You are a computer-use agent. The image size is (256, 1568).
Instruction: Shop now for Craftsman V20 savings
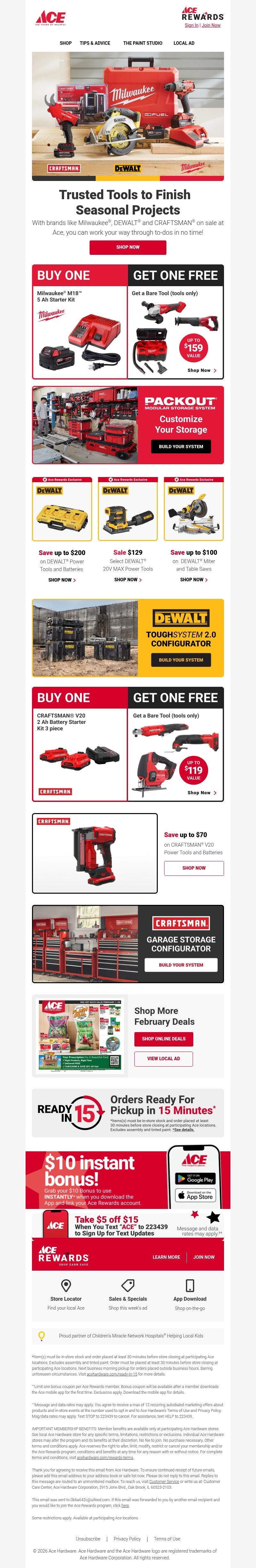click(194, 868)
